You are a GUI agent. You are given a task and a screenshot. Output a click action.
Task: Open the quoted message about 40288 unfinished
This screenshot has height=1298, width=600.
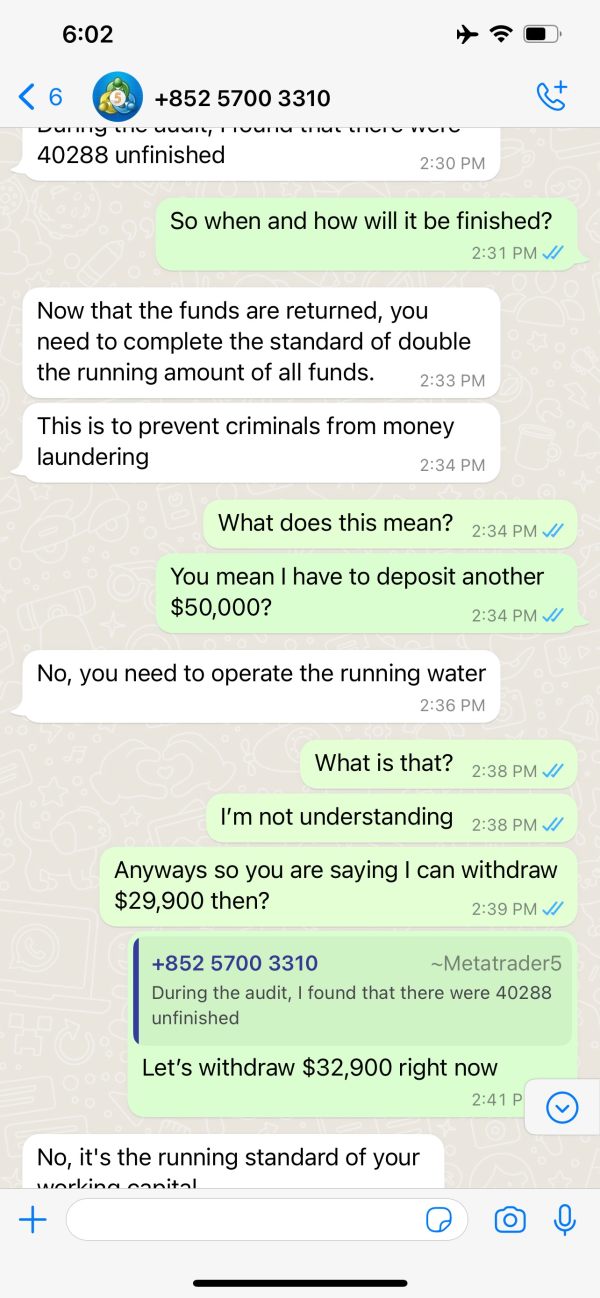coord(353,991)
